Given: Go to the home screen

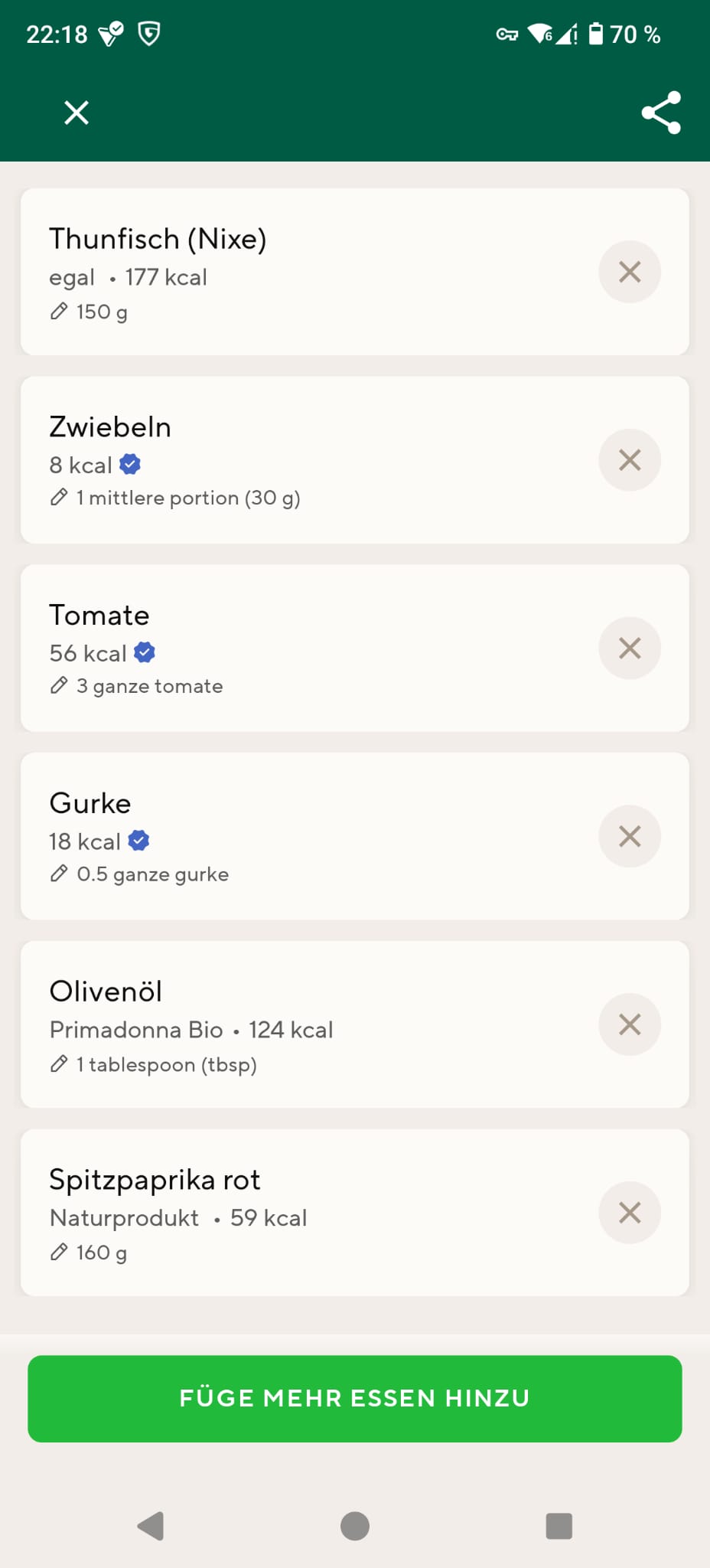Looking at the screenshot, I should click(355, 1526).
